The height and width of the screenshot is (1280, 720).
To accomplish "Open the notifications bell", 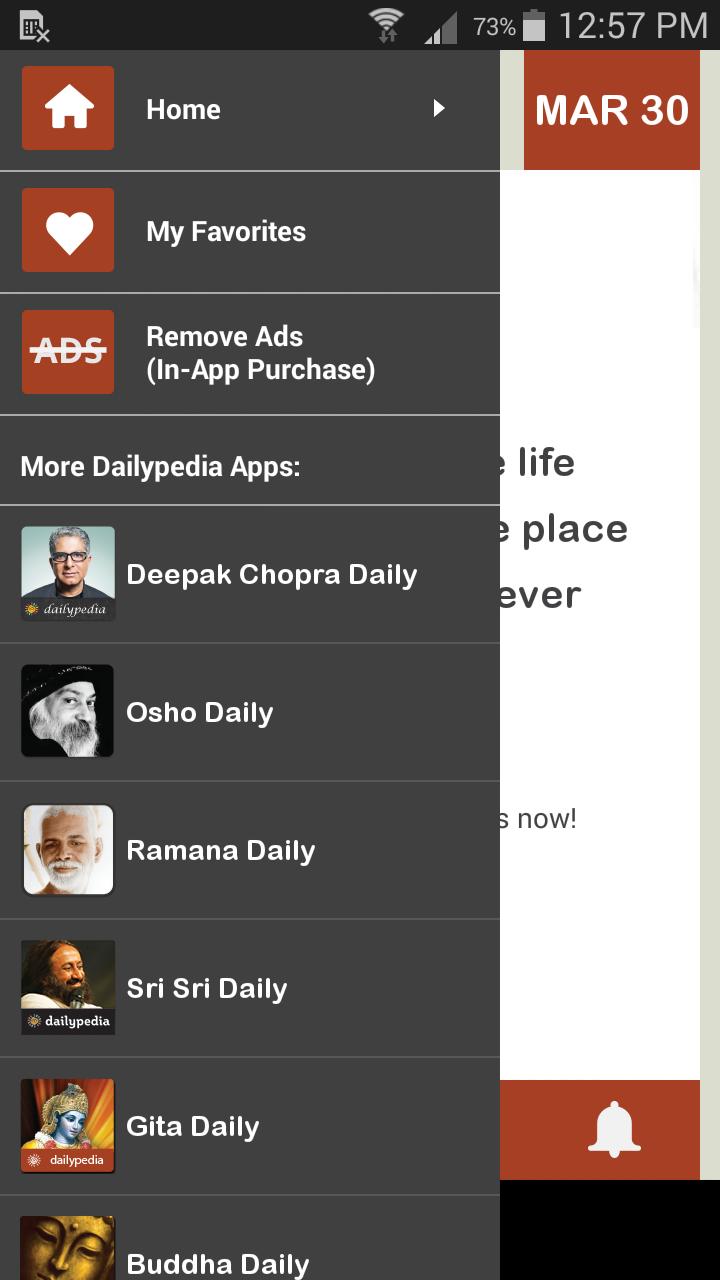I will click(612, 1130).
